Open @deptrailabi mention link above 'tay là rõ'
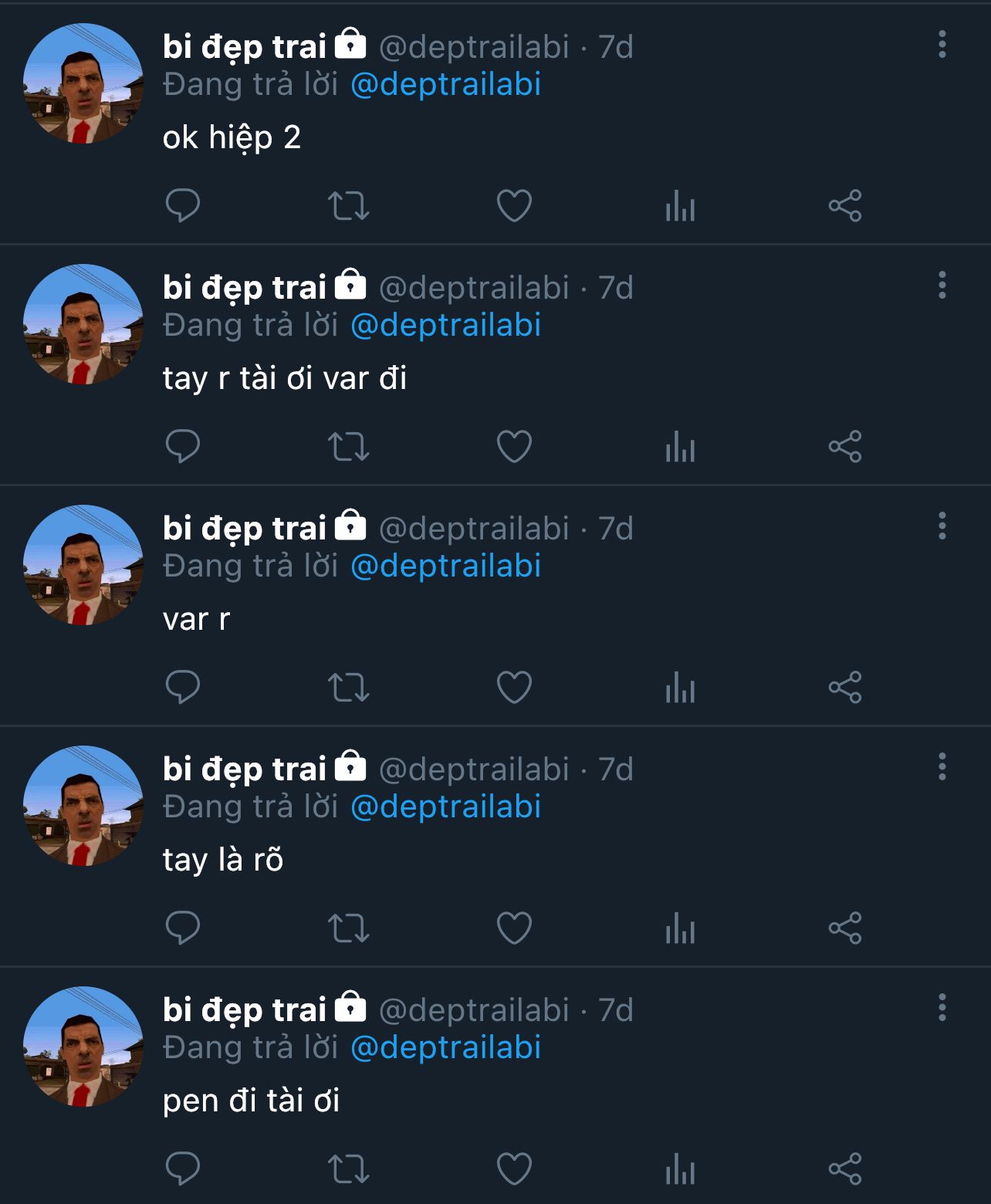 pyautogui.click(x=445, y=807)
